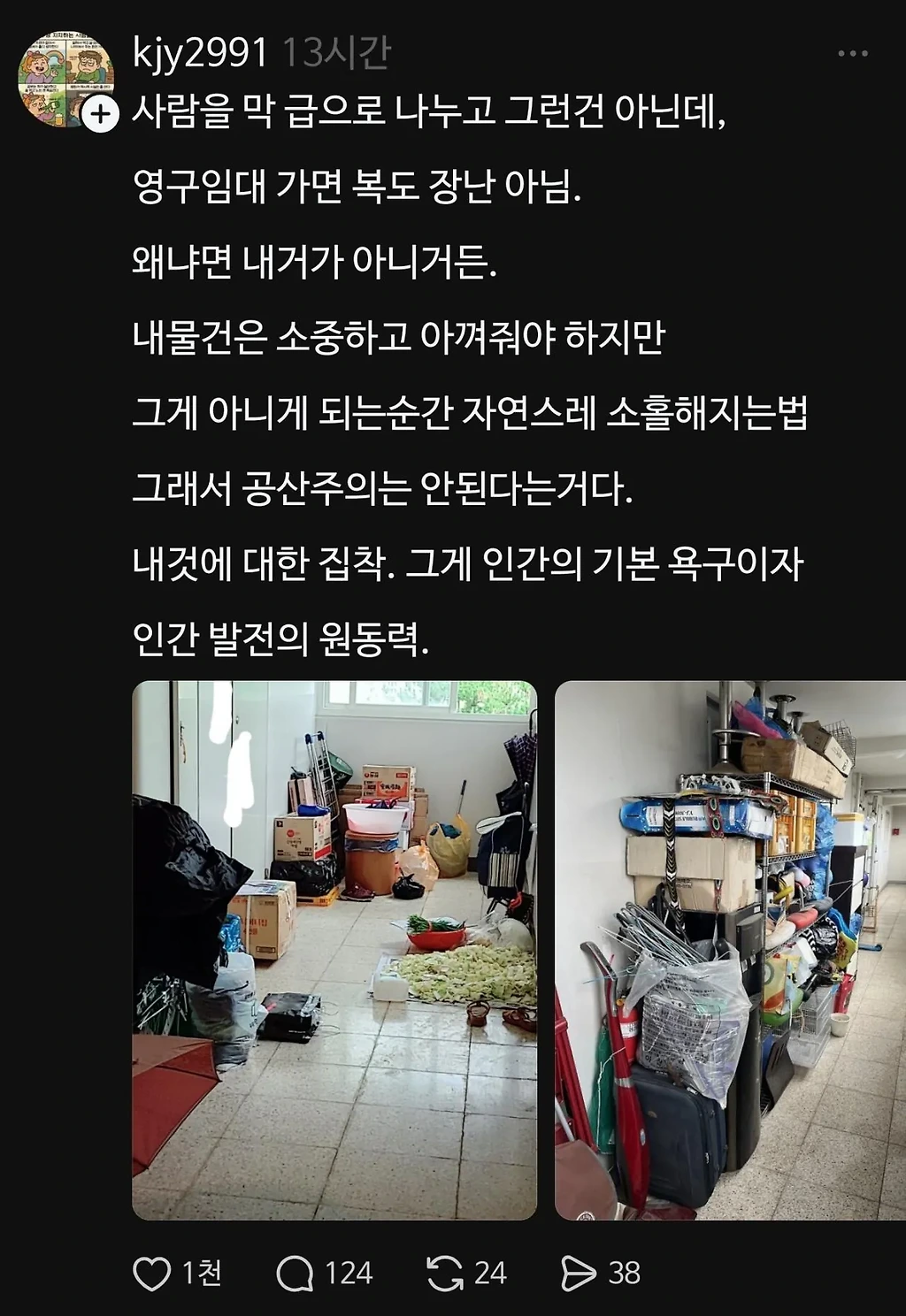
Task: Share this post via the send icon
Action: pos(579,1274)
